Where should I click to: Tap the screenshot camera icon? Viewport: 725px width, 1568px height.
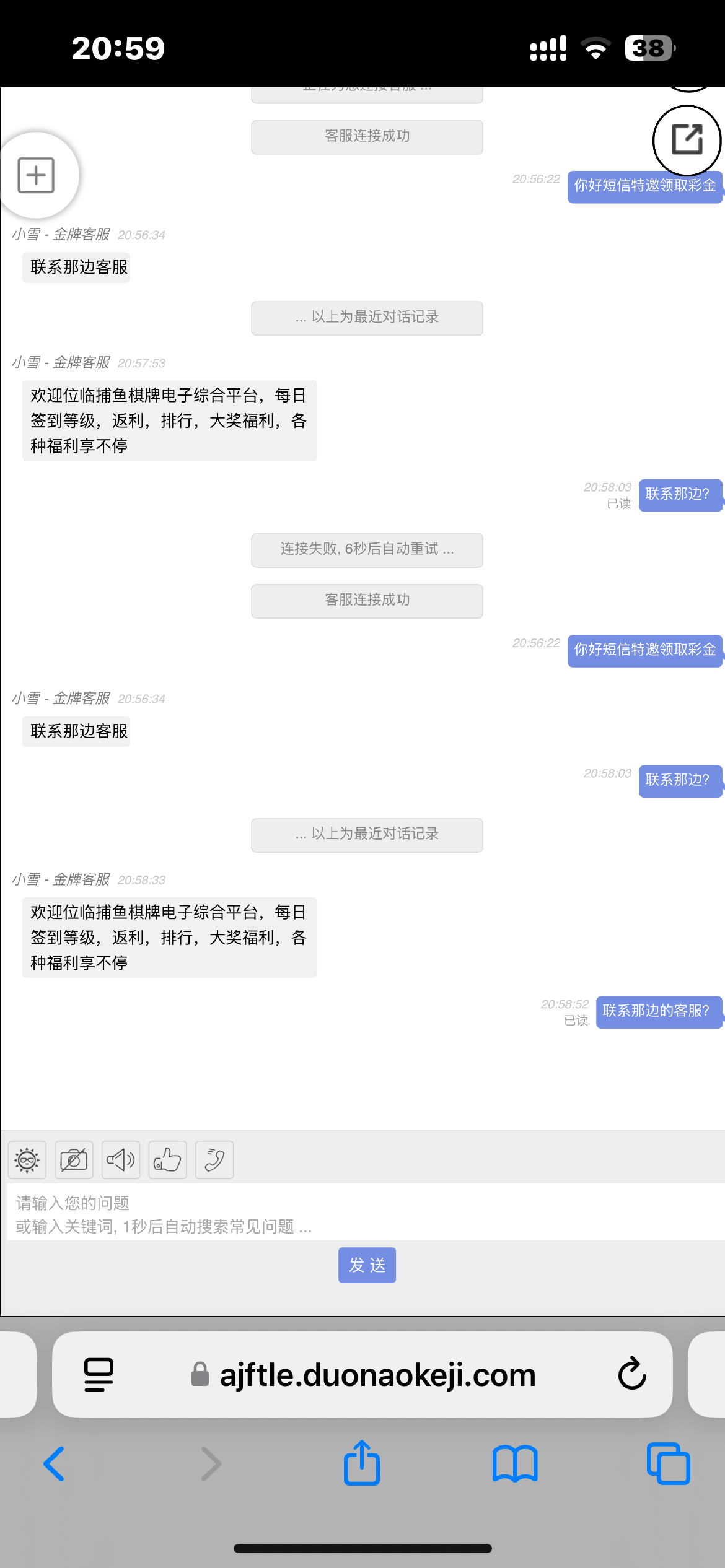74,1159
